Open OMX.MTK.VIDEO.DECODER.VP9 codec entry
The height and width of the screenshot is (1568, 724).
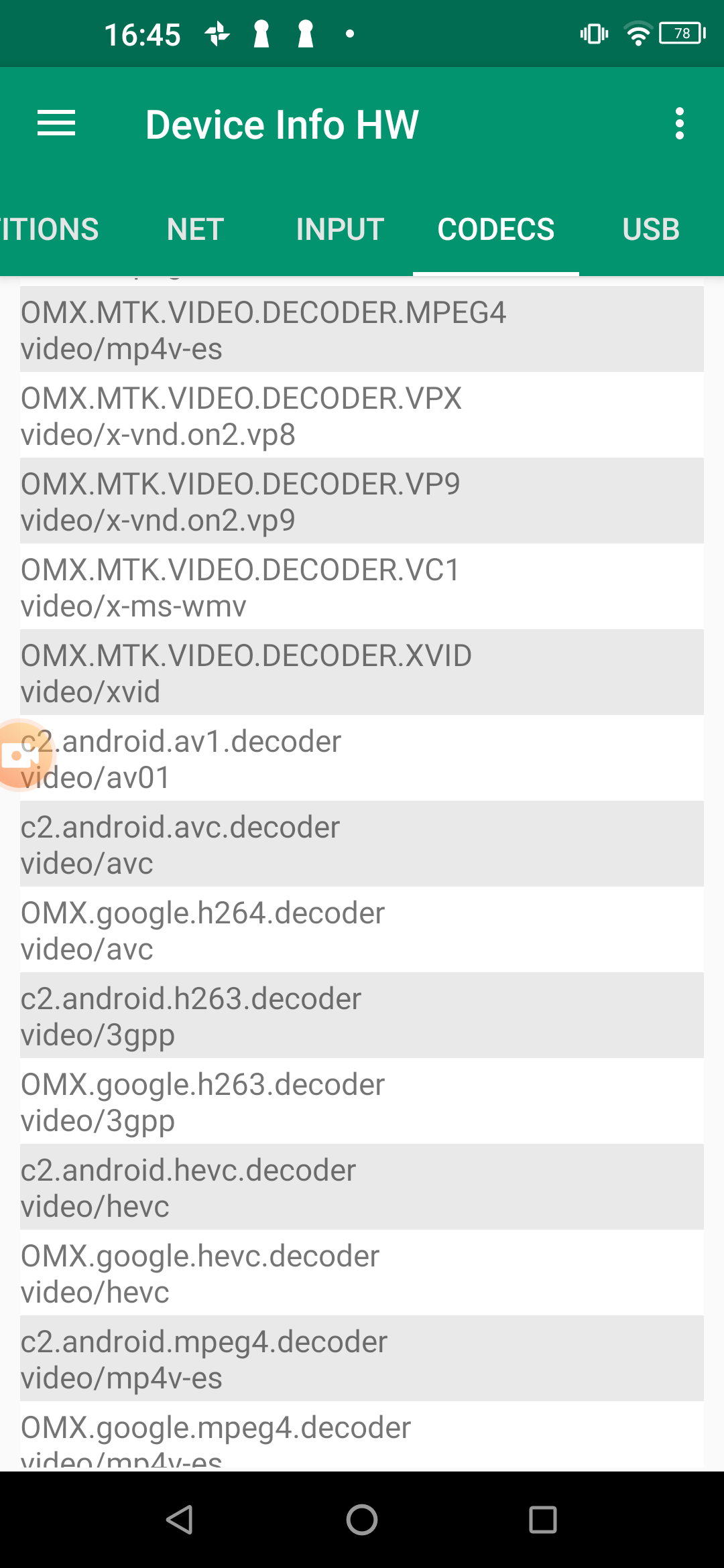tap(361, 501)
